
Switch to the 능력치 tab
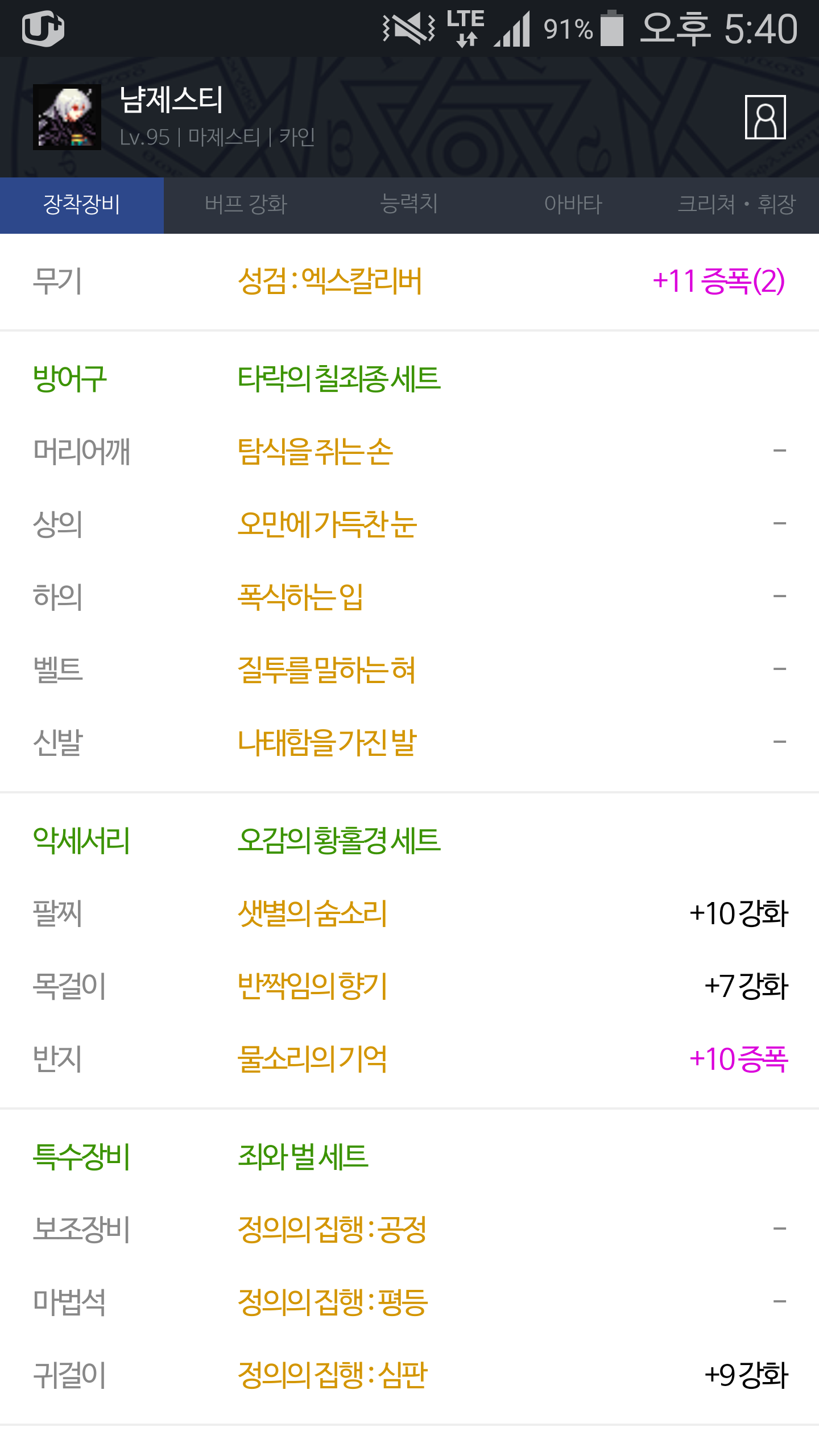coord(409,205)
